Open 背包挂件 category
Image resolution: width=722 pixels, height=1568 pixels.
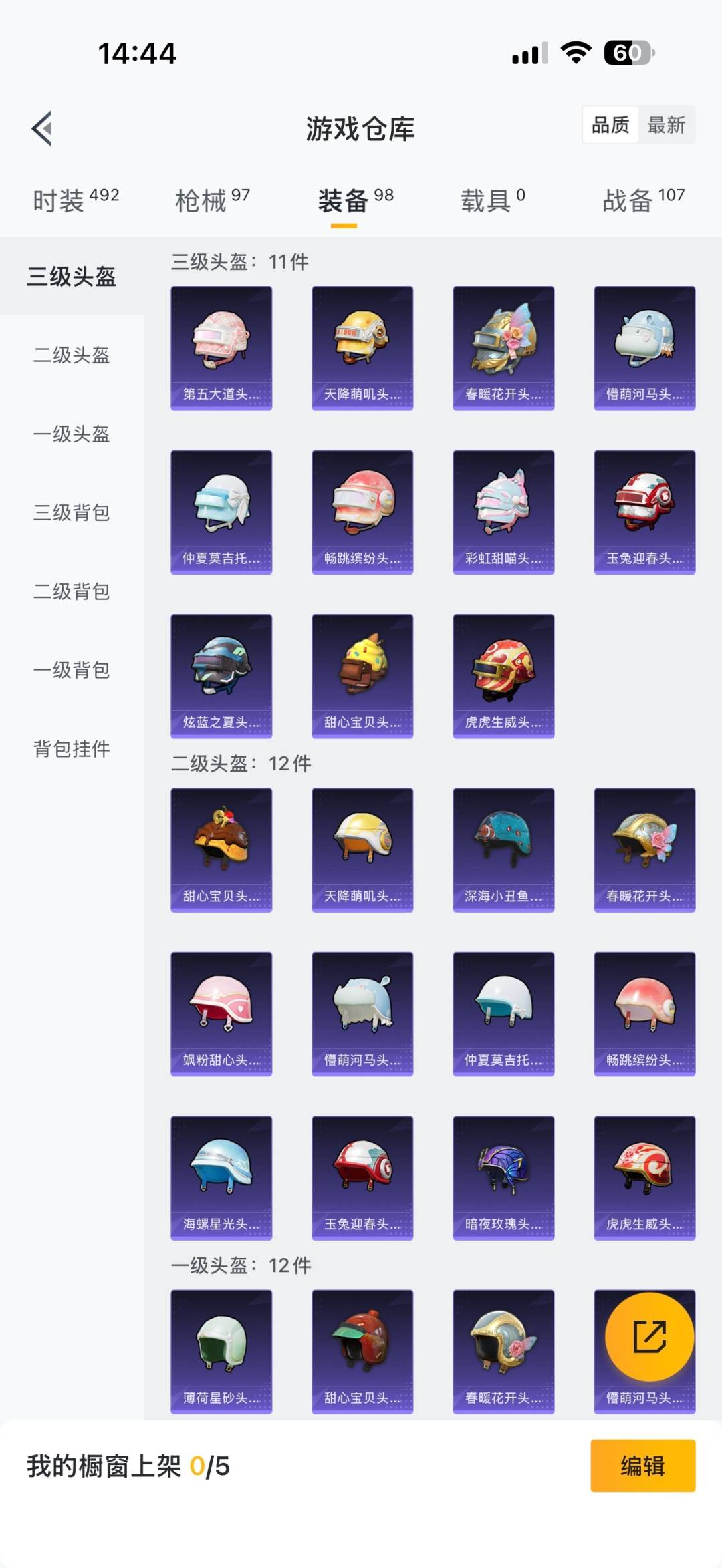[x=72, y=749]
